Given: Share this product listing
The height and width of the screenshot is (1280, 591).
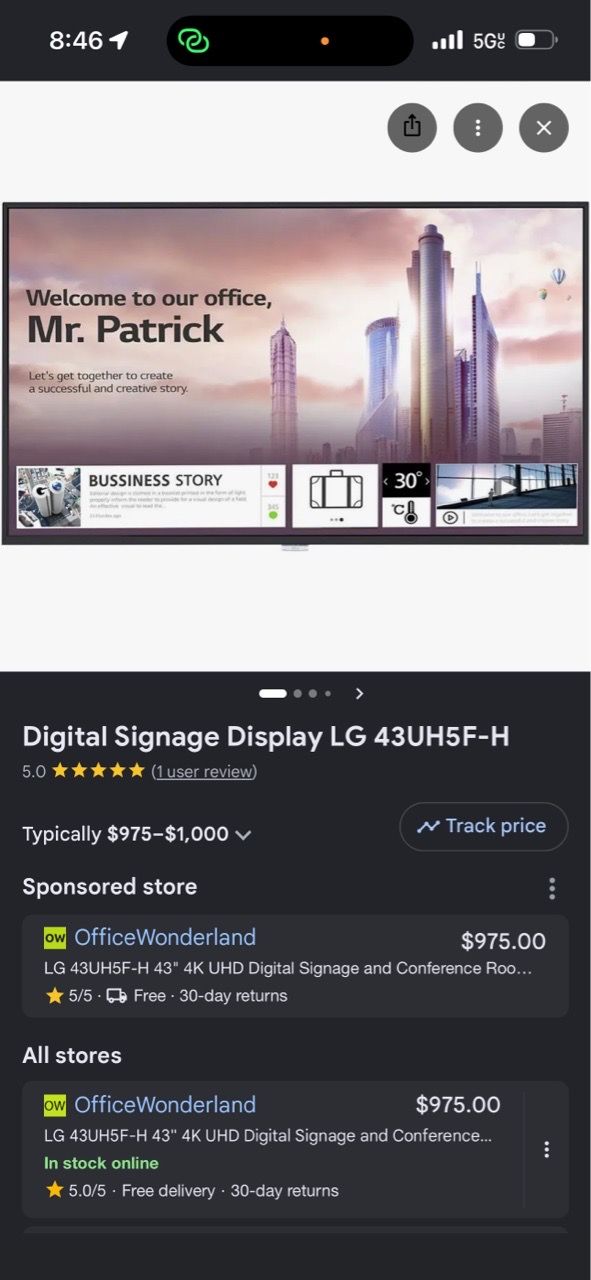Looking at the screenshot, I should 412,127.
